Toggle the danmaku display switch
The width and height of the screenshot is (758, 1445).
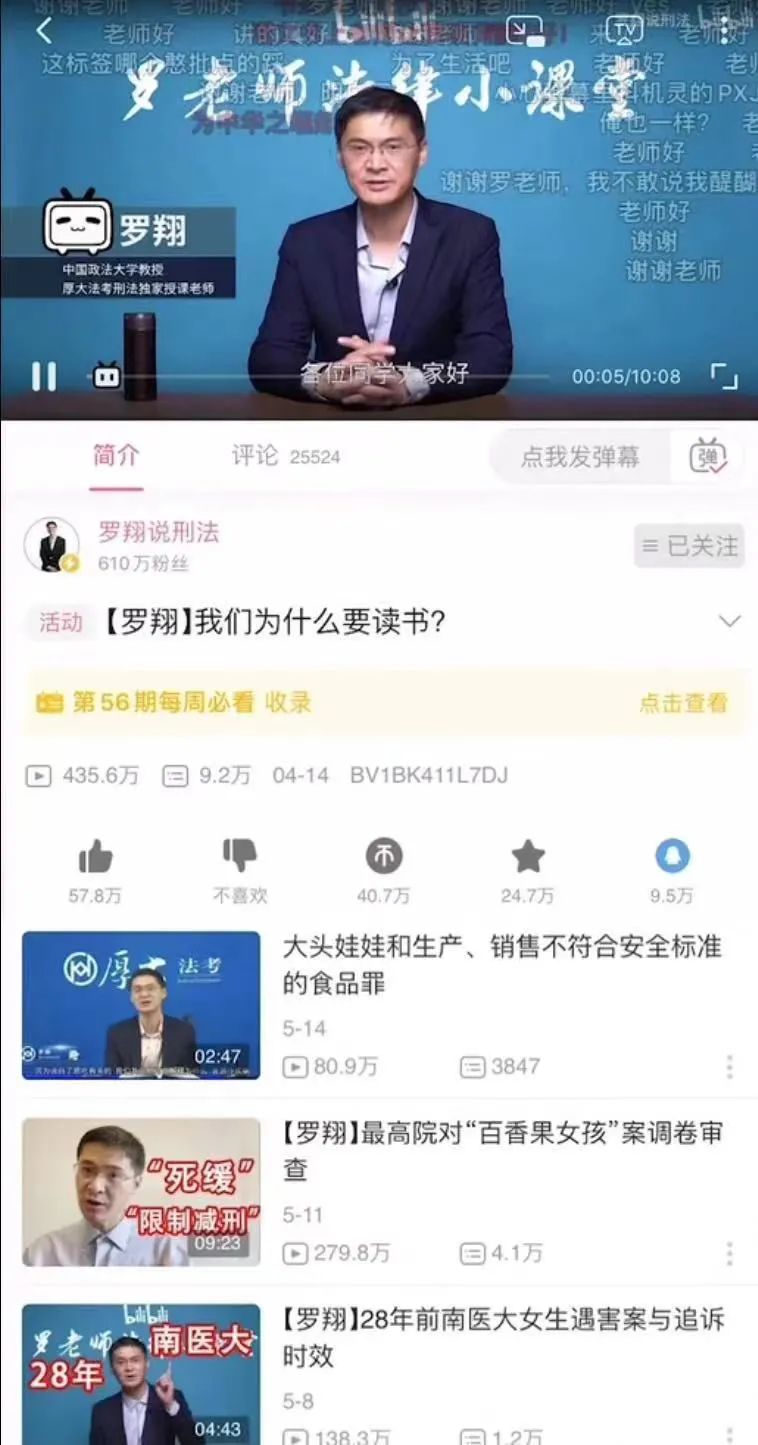click(709, 457)
